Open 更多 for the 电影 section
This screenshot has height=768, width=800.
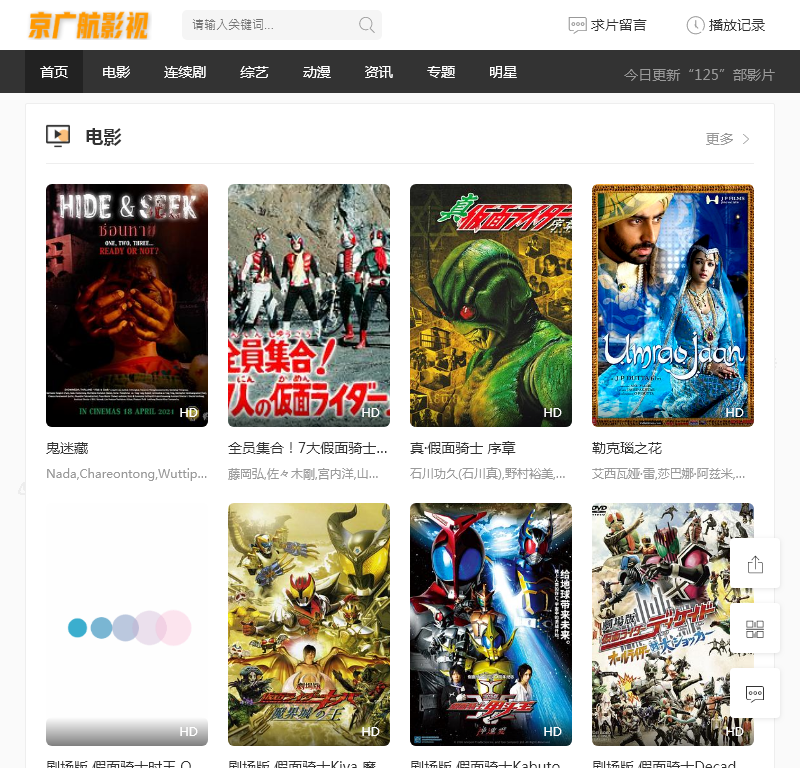tap(727, 139)
